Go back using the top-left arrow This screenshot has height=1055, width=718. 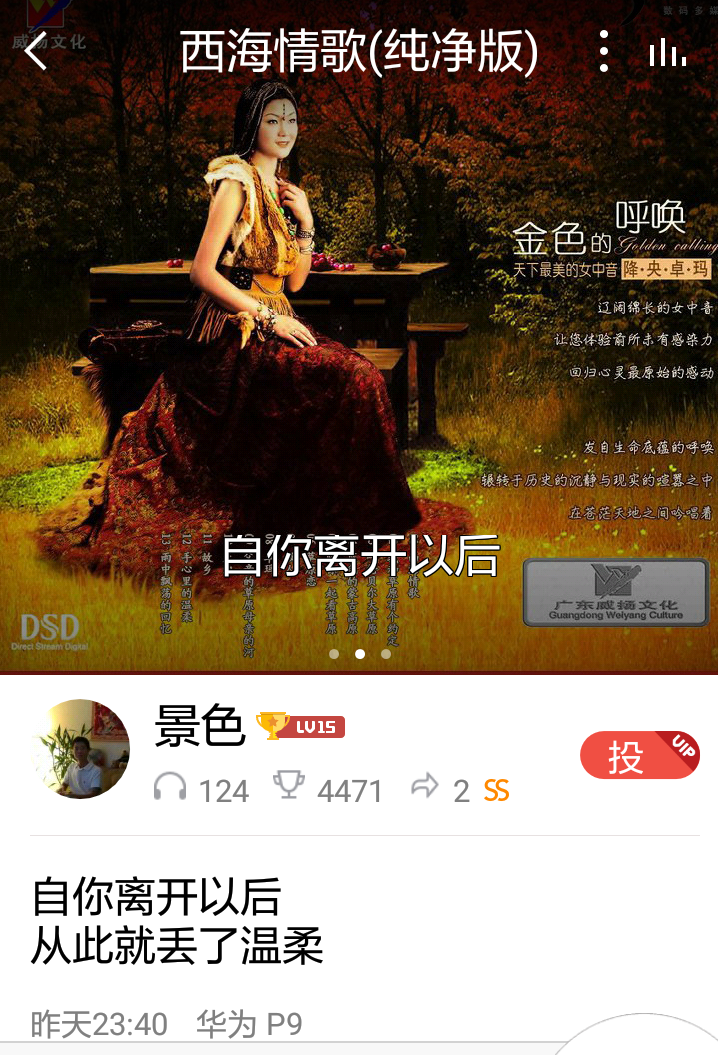[x=36, y=51]
